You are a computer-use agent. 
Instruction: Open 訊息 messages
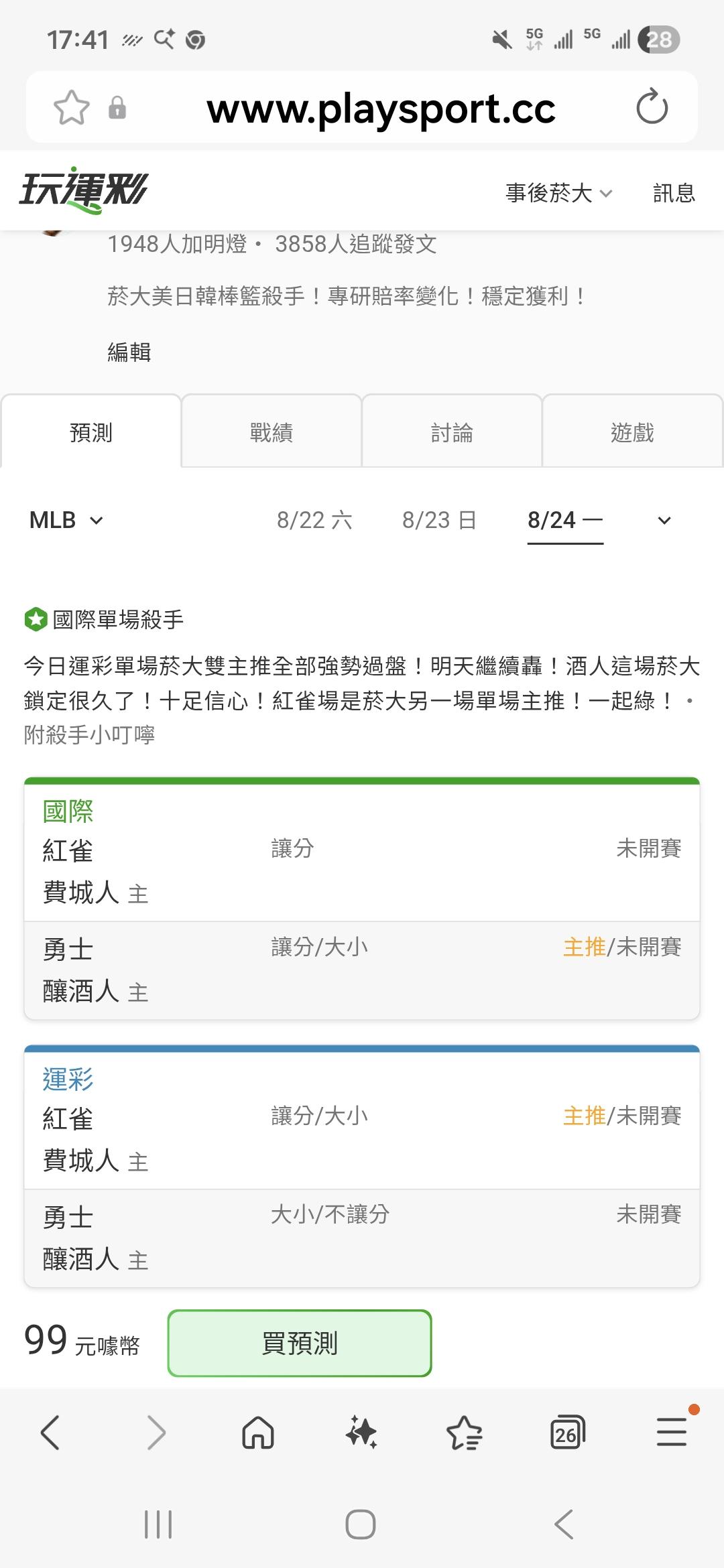coord(674,193)
